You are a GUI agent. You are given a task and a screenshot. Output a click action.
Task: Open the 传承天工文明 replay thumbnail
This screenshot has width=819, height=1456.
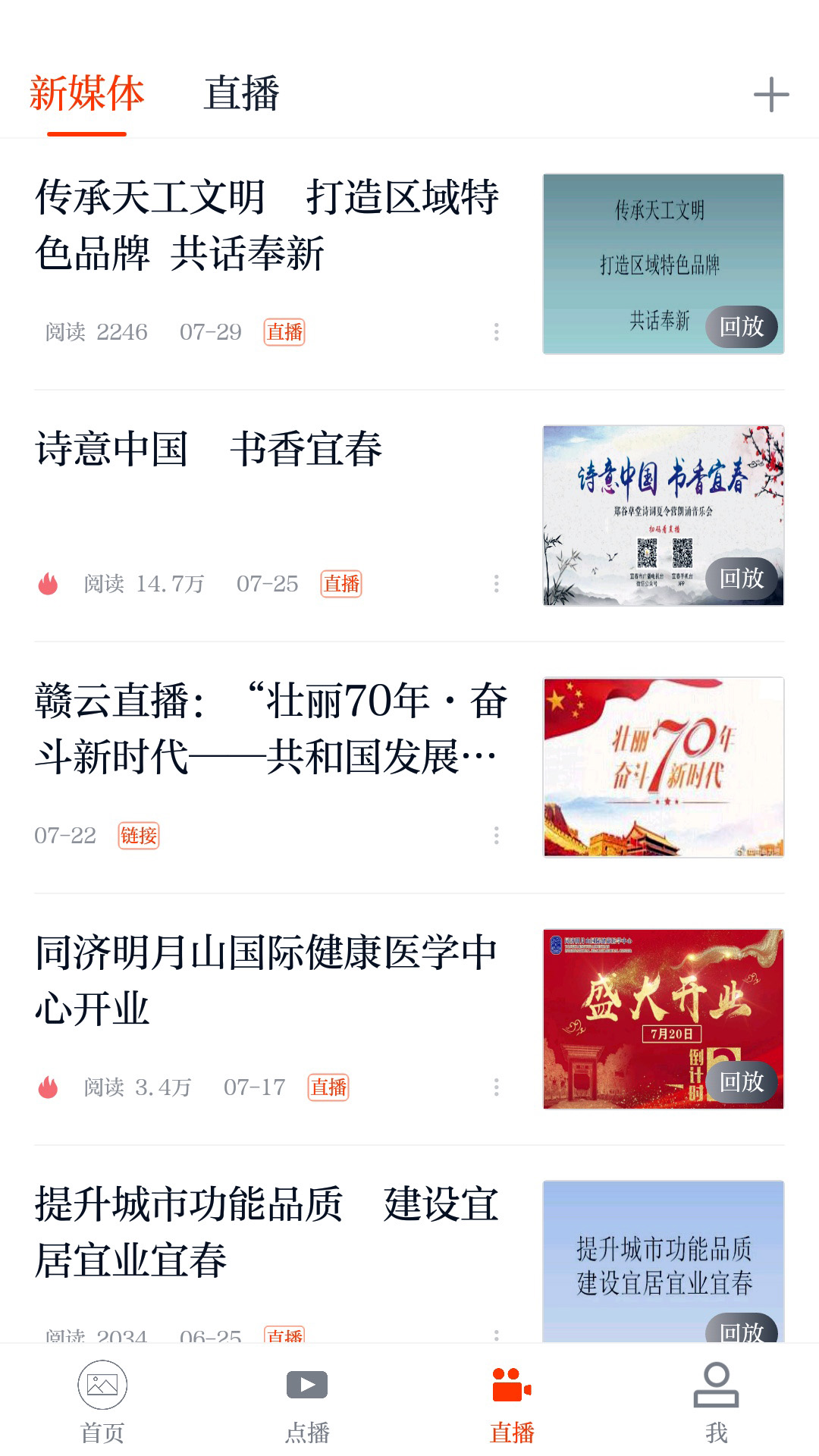tap(663, 264)
